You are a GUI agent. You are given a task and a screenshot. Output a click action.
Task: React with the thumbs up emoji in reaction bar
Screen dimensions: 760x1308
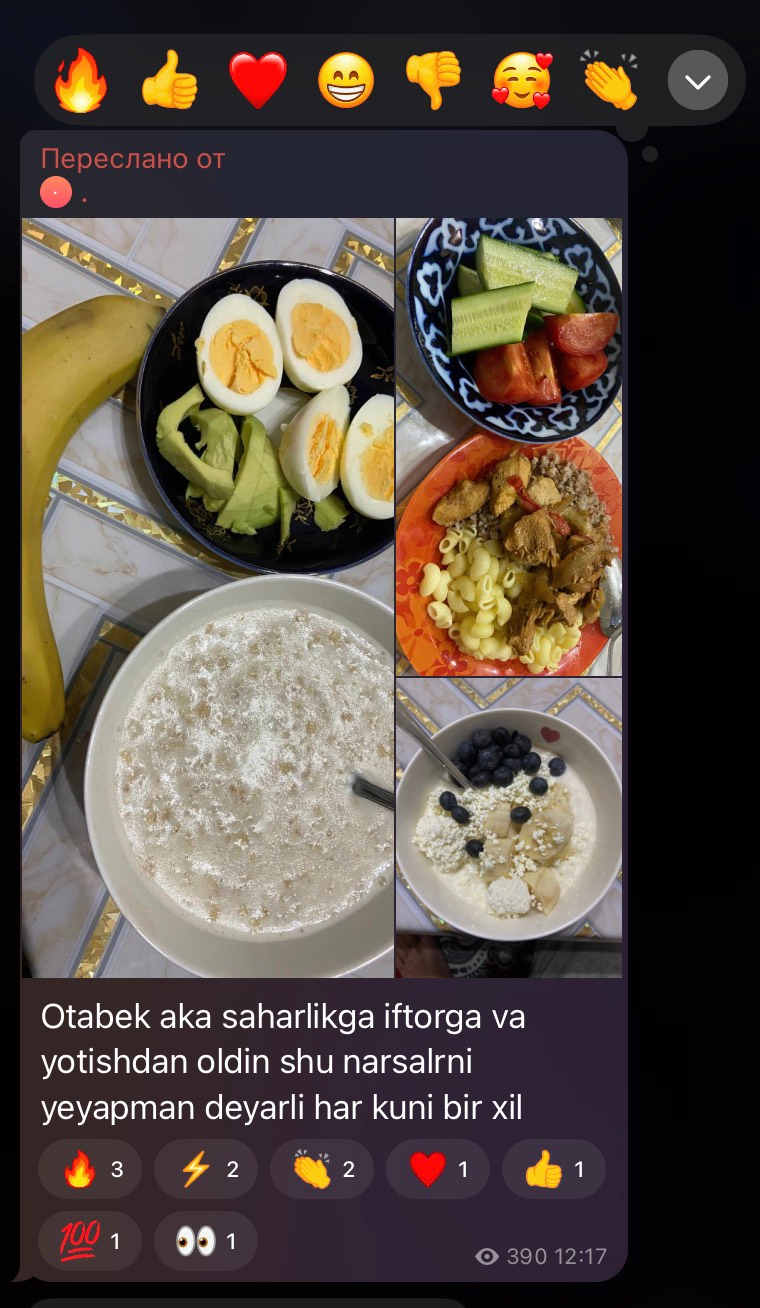pos(169,80)
